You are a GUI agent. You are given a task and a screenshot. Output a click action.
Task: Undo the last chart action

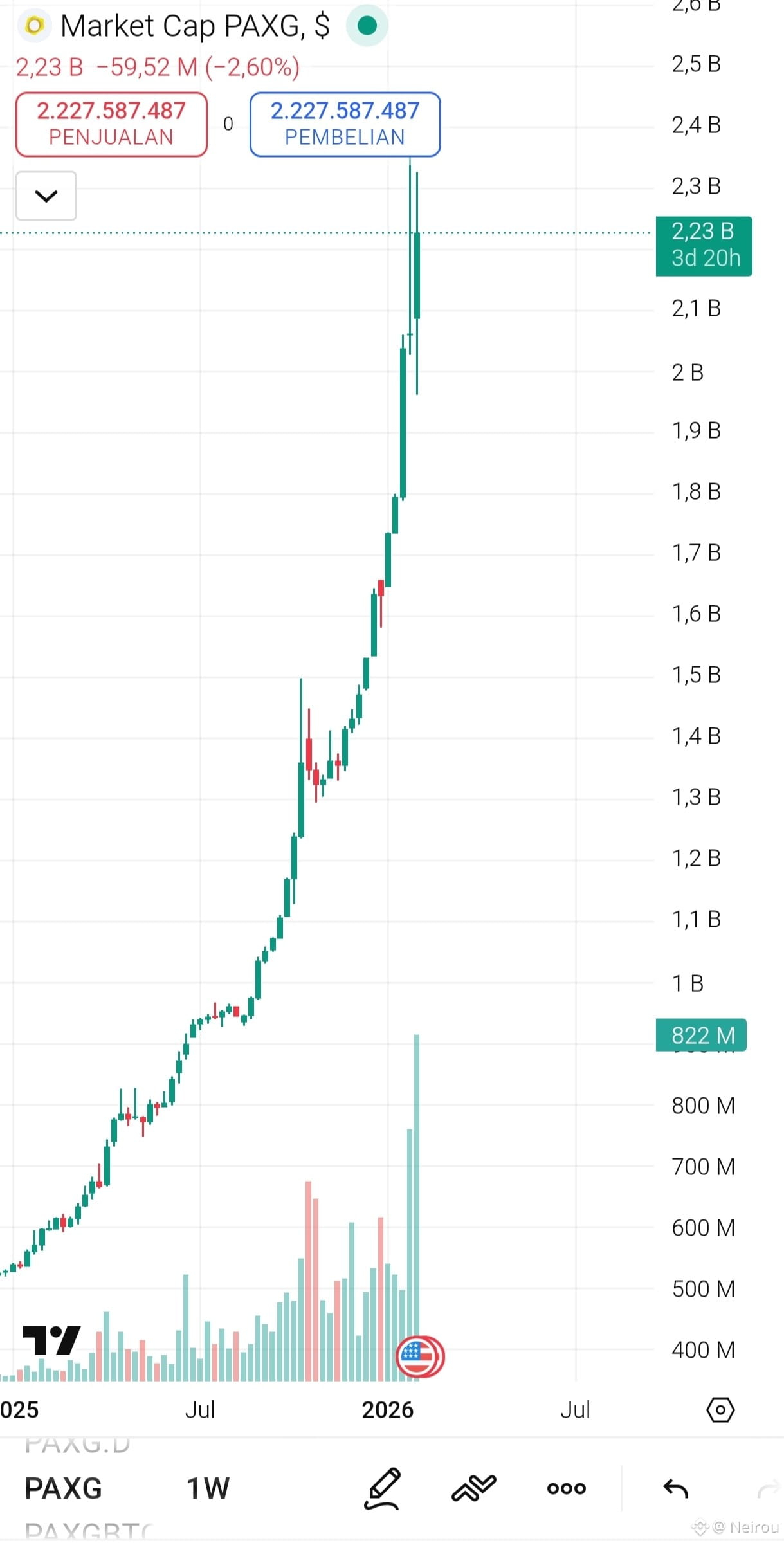tap(675, 1488)
